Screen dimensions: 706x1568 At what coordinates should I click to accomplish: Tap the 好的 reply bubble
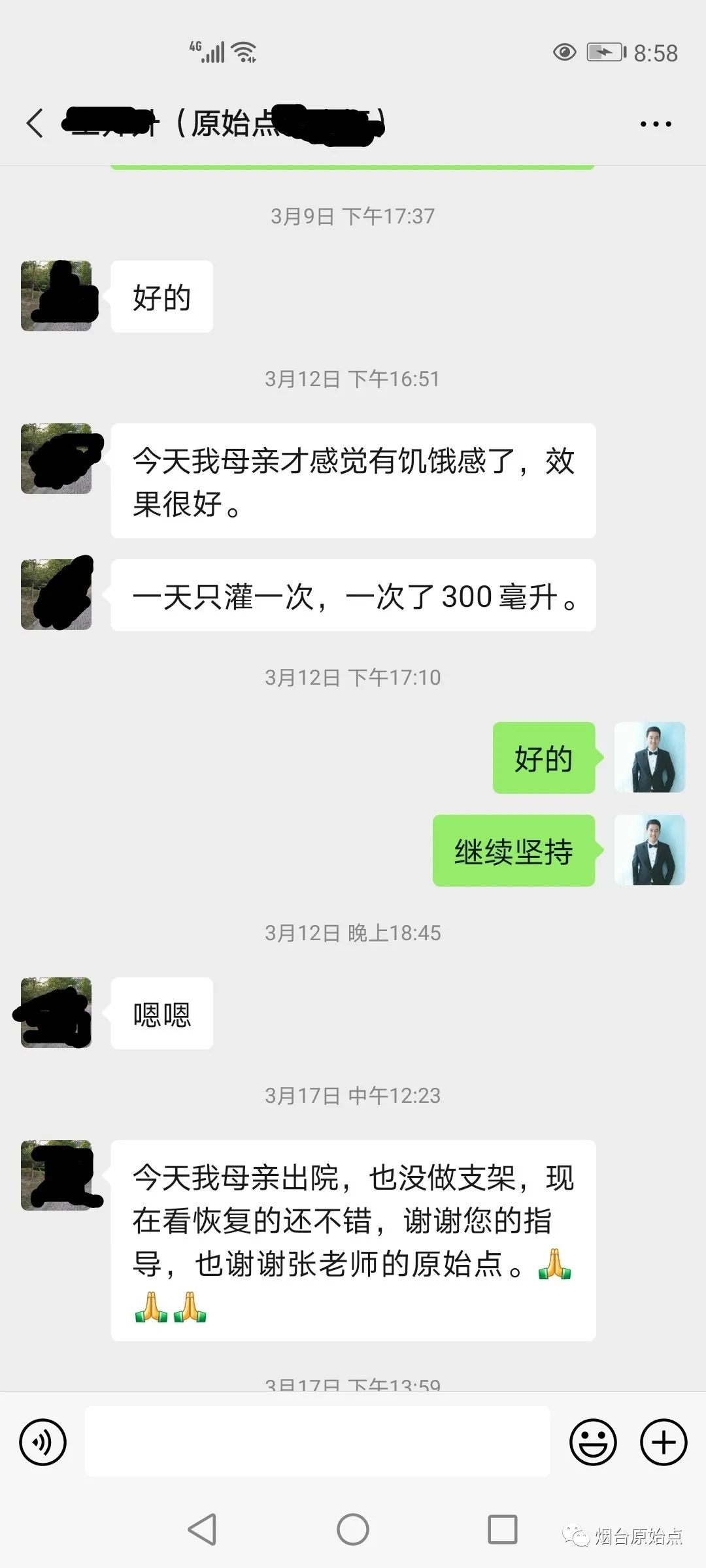tap(544, 759)
